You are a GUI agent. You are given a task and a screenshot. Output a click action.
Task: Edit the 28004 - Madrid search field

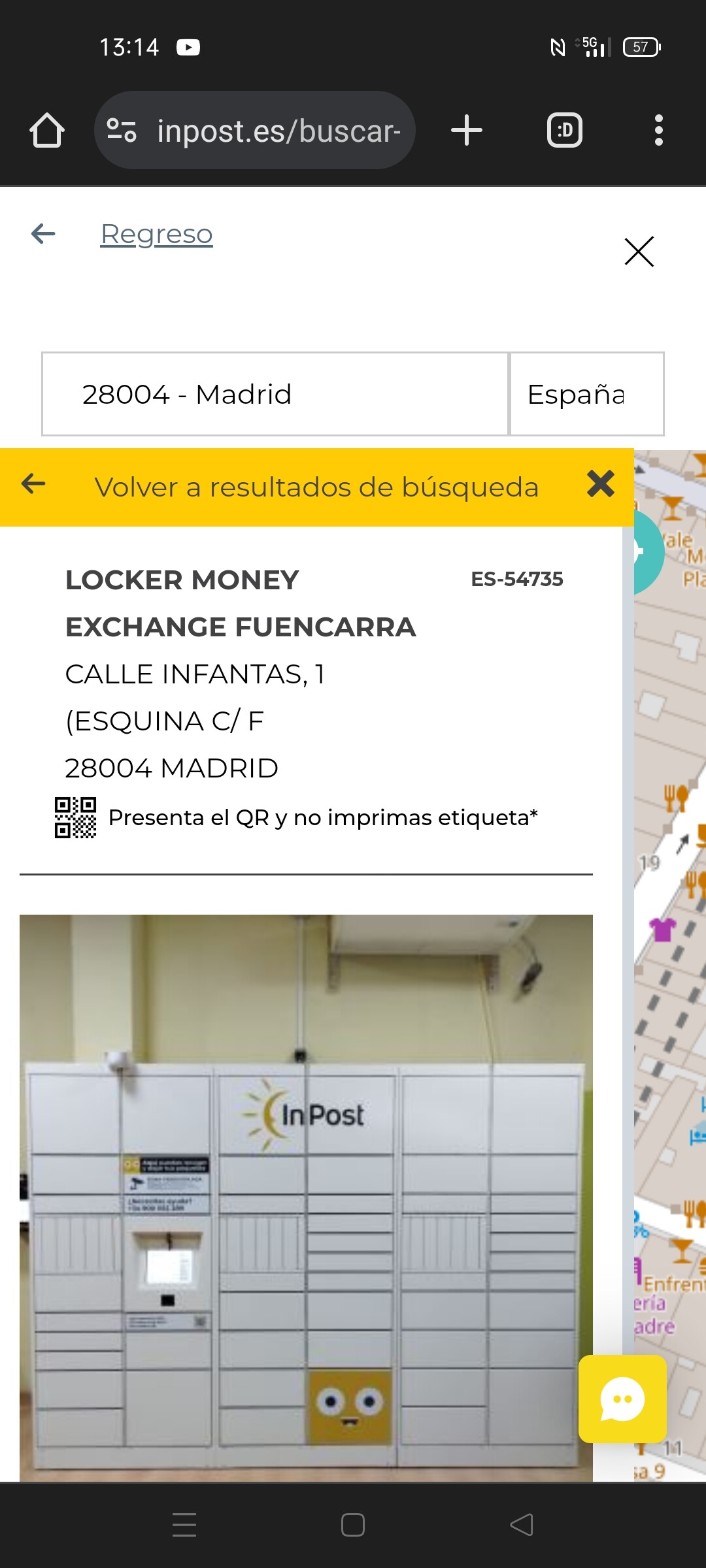(x=275, y=394)
